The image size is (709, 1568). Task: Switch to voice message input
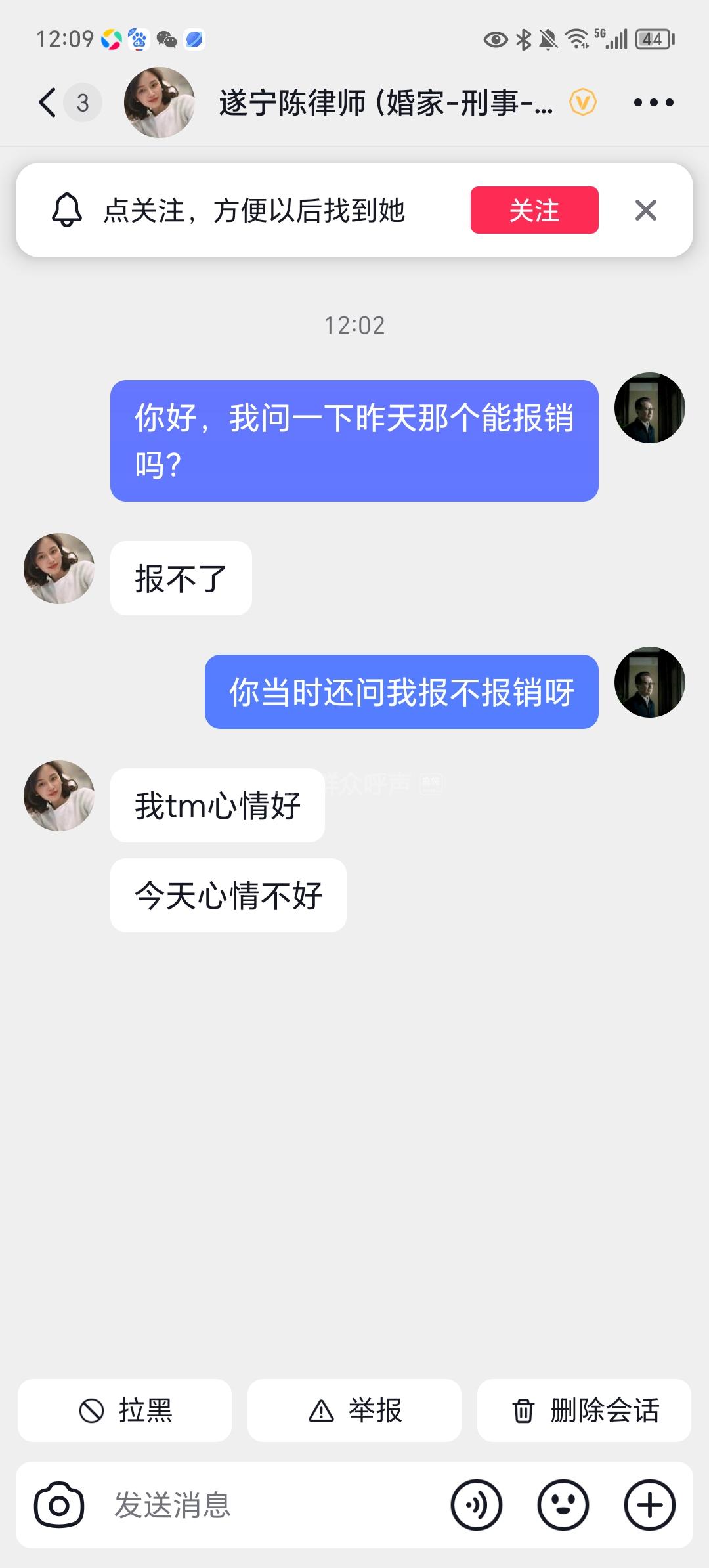point(477,1504)
